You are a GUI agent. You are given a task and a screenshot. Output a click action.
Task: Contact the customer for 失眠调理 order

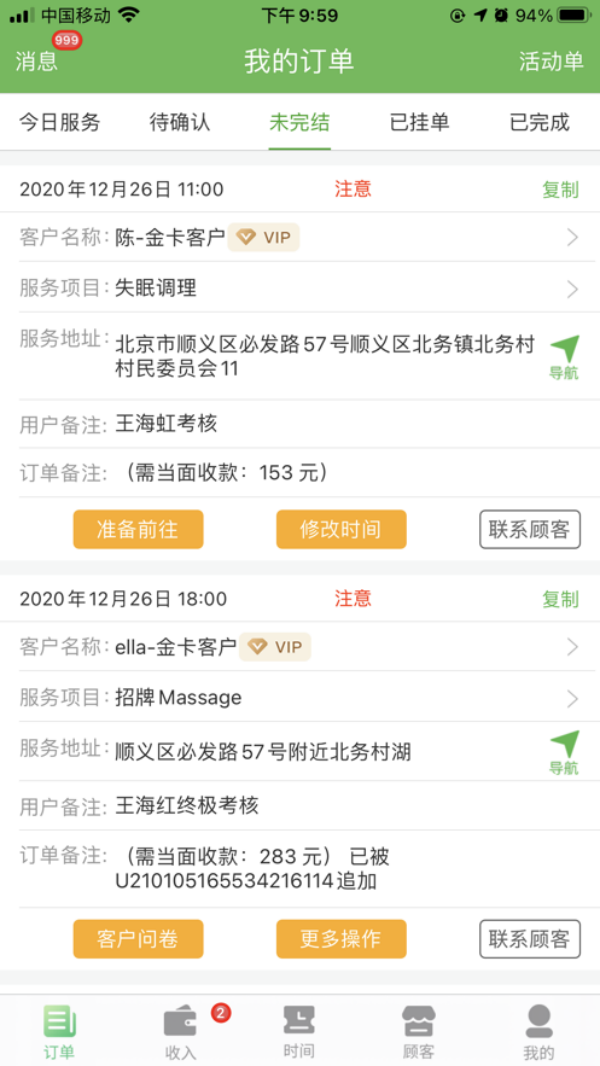(529, 530)
